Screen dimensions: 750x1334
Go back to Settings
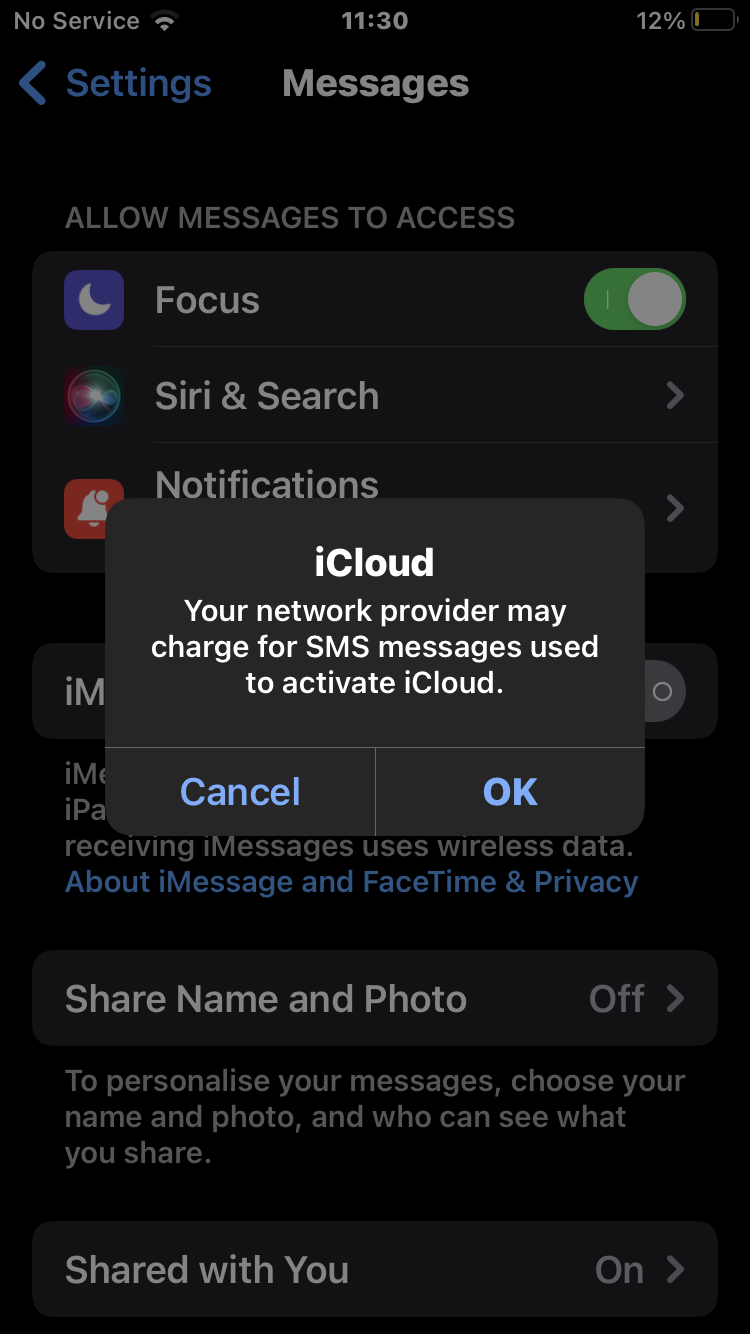tap(115, 84)
